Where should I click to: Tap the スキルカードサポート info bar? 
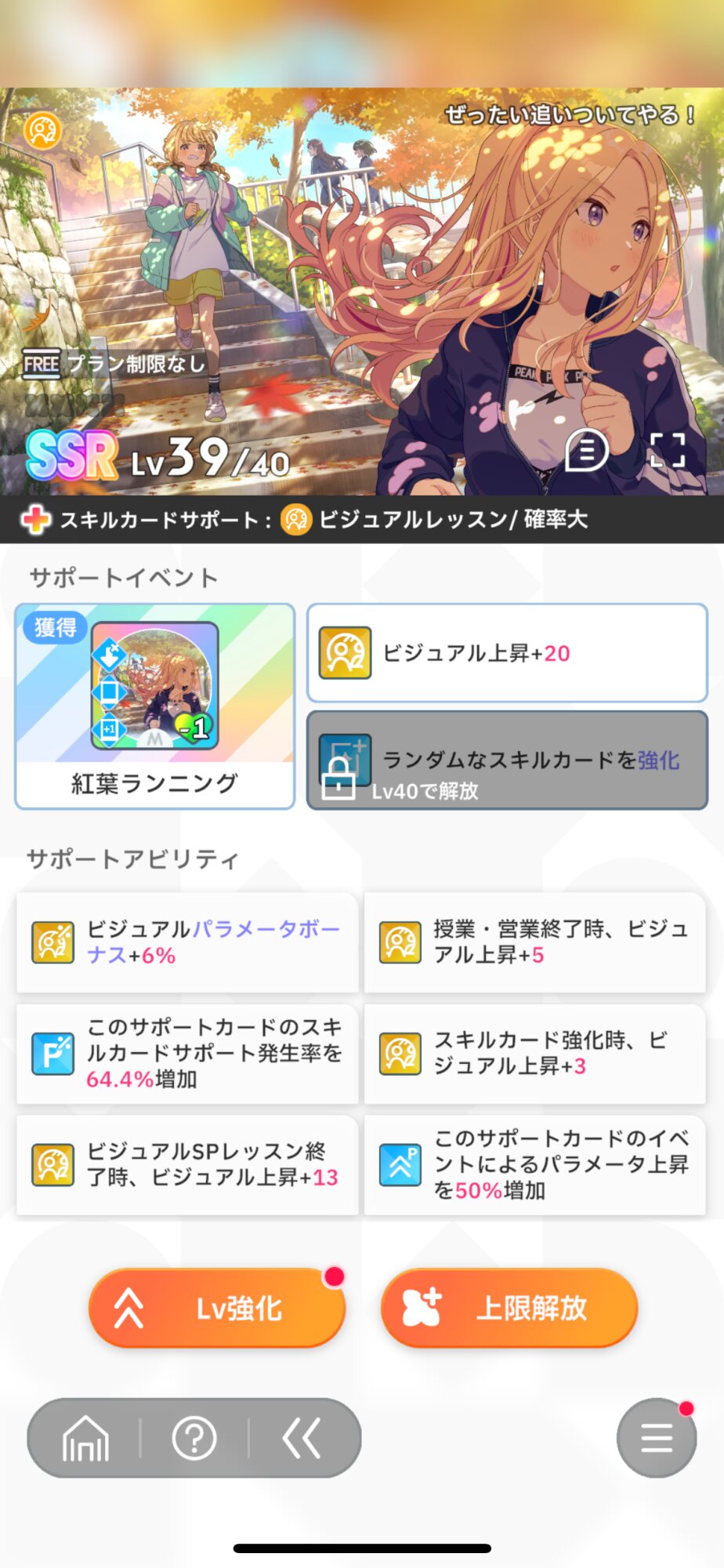pos(362,519)
